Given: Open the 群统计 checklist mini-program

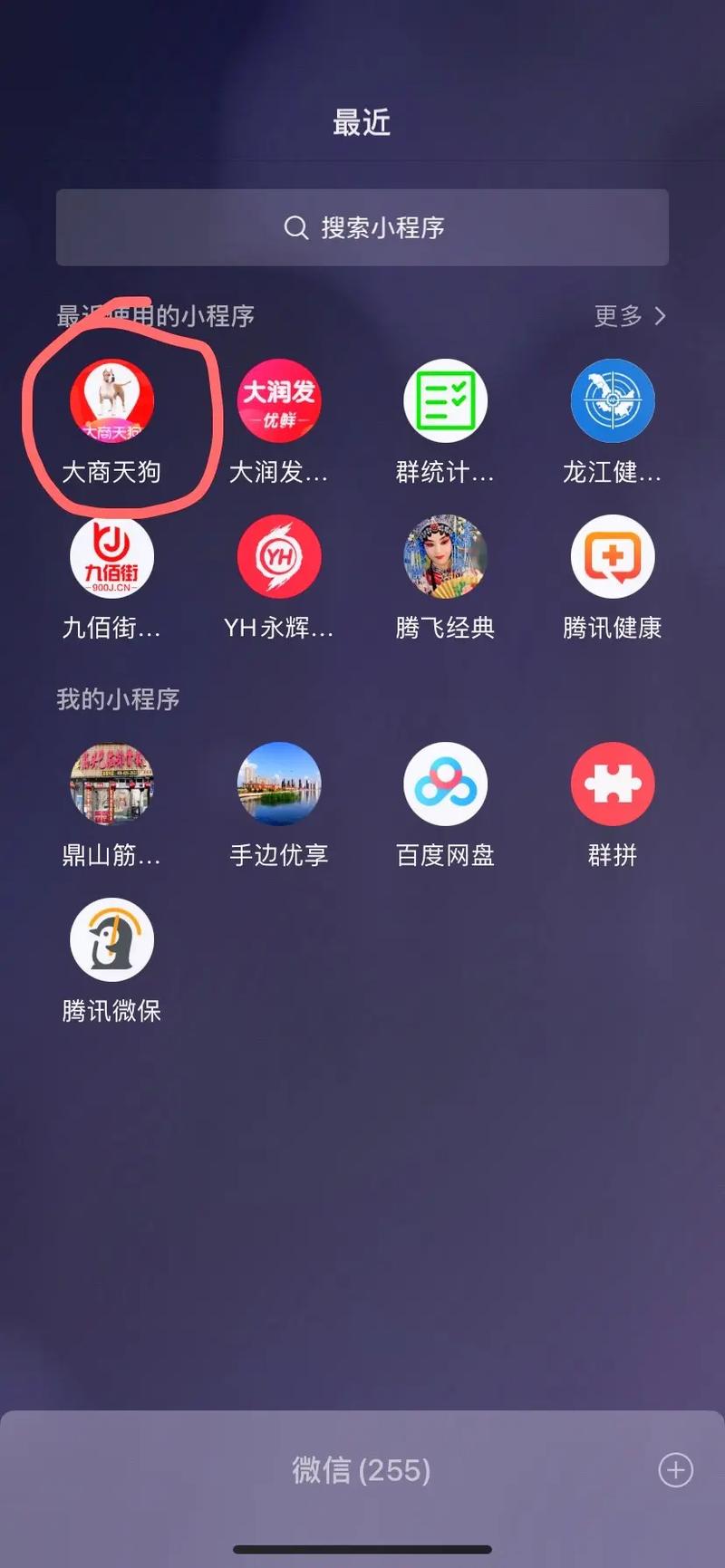Looking at the screenshot, I should pos(445,399).
